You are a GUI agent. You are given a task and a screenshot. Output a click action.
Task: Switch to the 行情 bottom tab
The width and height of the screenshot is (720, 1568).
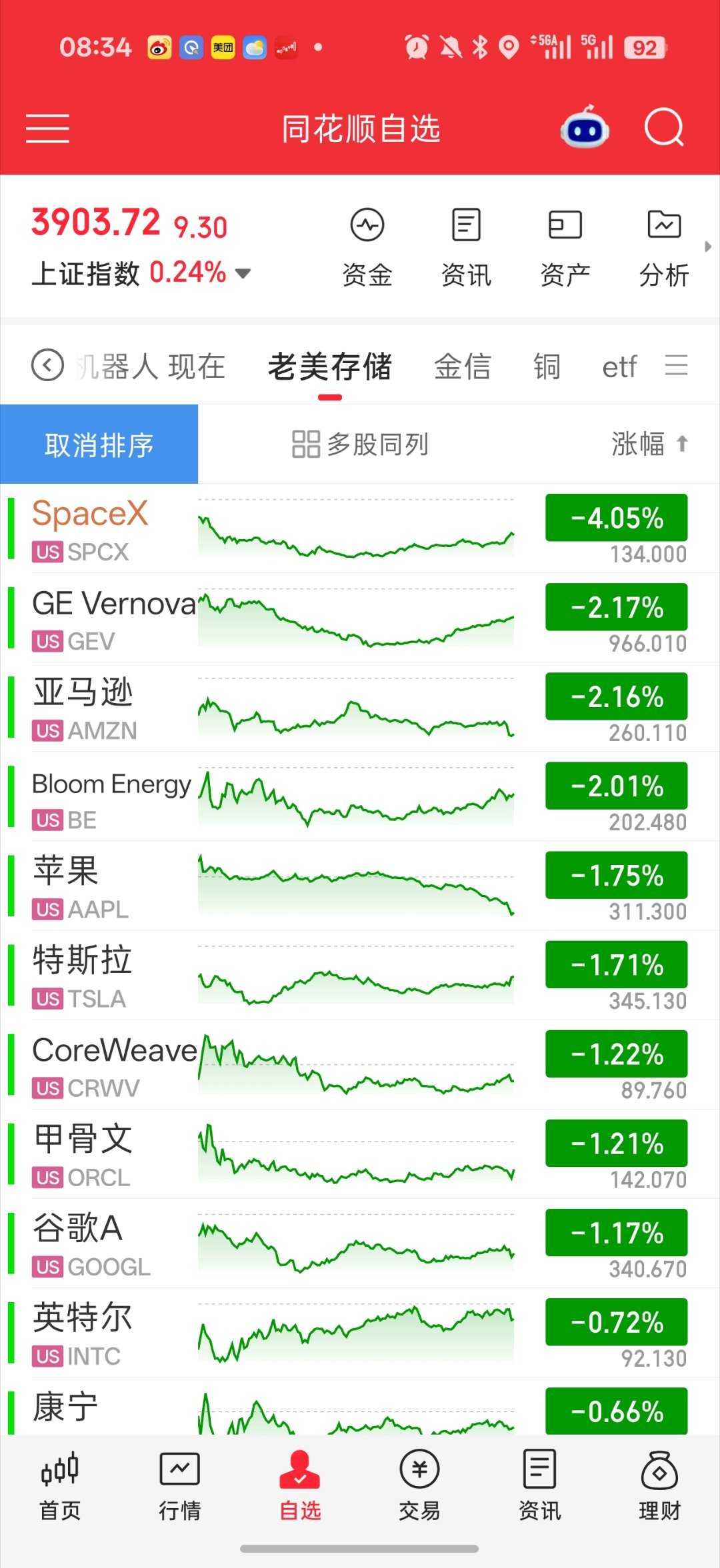coord(180,1485)
